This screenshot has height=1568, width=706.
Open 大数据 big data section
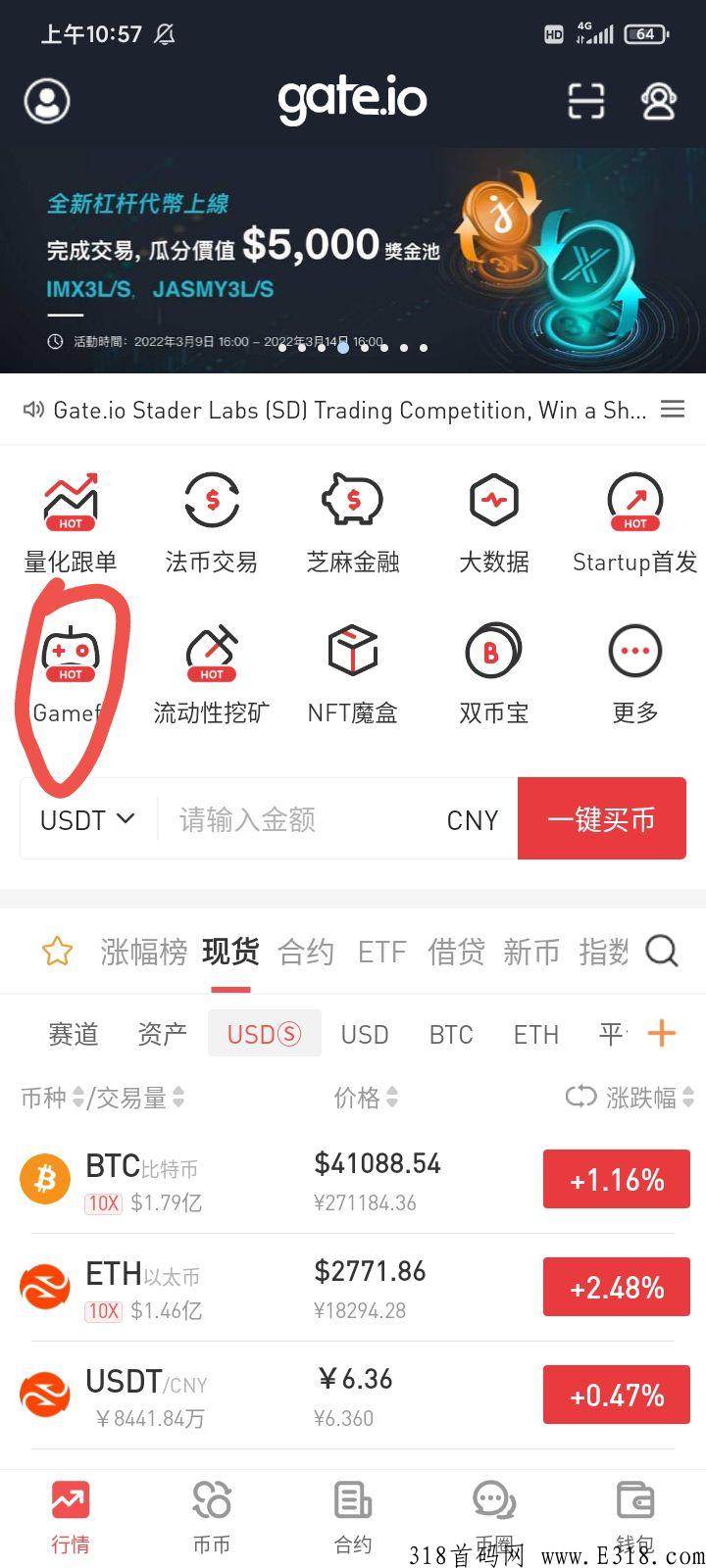493,519
